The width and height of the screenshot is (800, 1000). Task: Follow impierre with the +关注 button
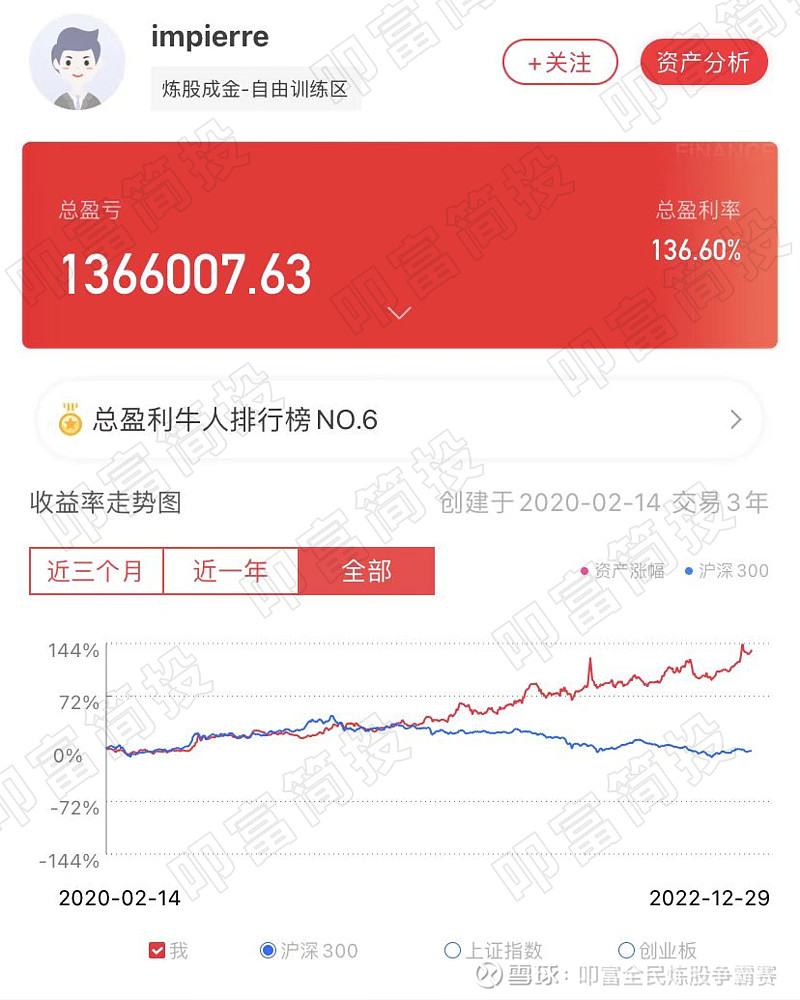point(560,62)
